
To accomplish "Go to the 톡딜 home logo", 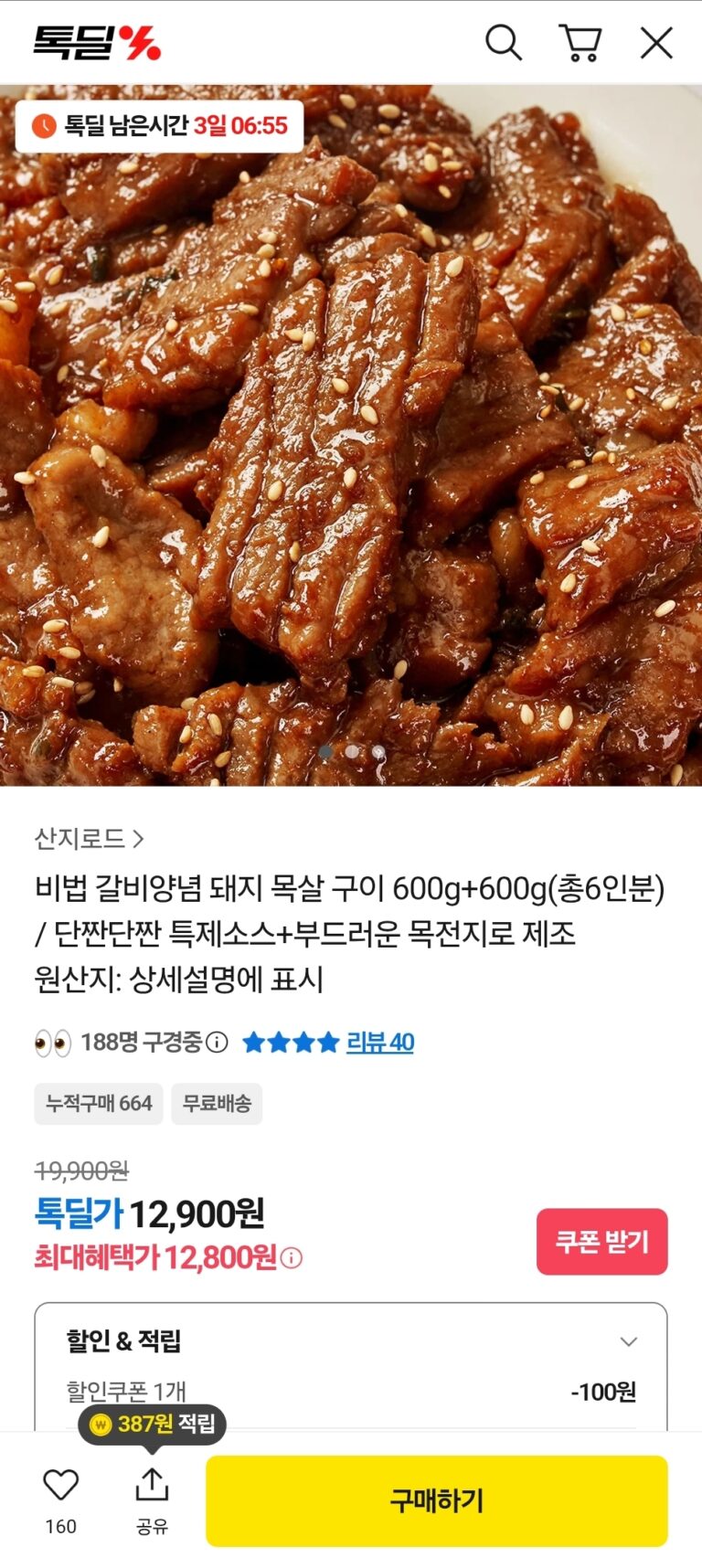I will [97, 42].
